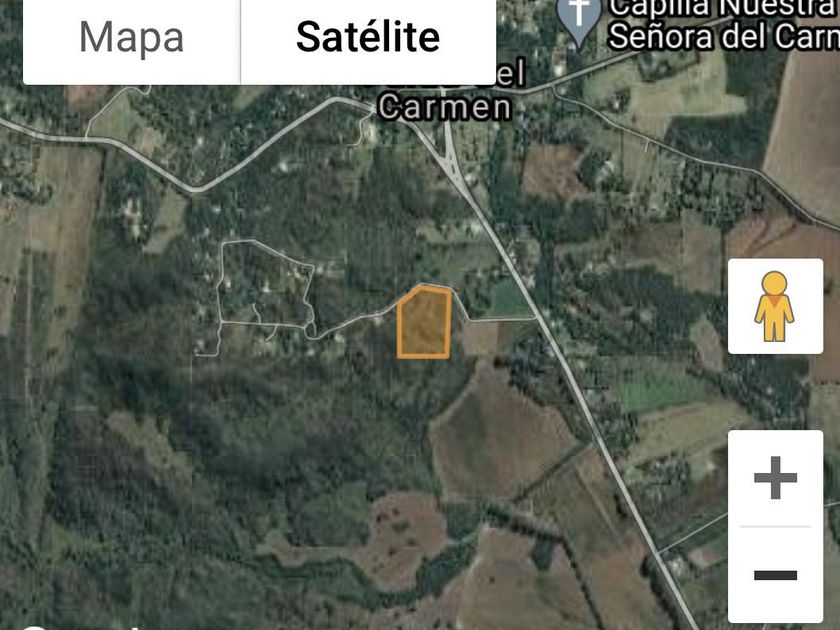This screenshot has width=840, height=630.
Task: Switch to the Mapa view
Action: click(x=131, y=38)
